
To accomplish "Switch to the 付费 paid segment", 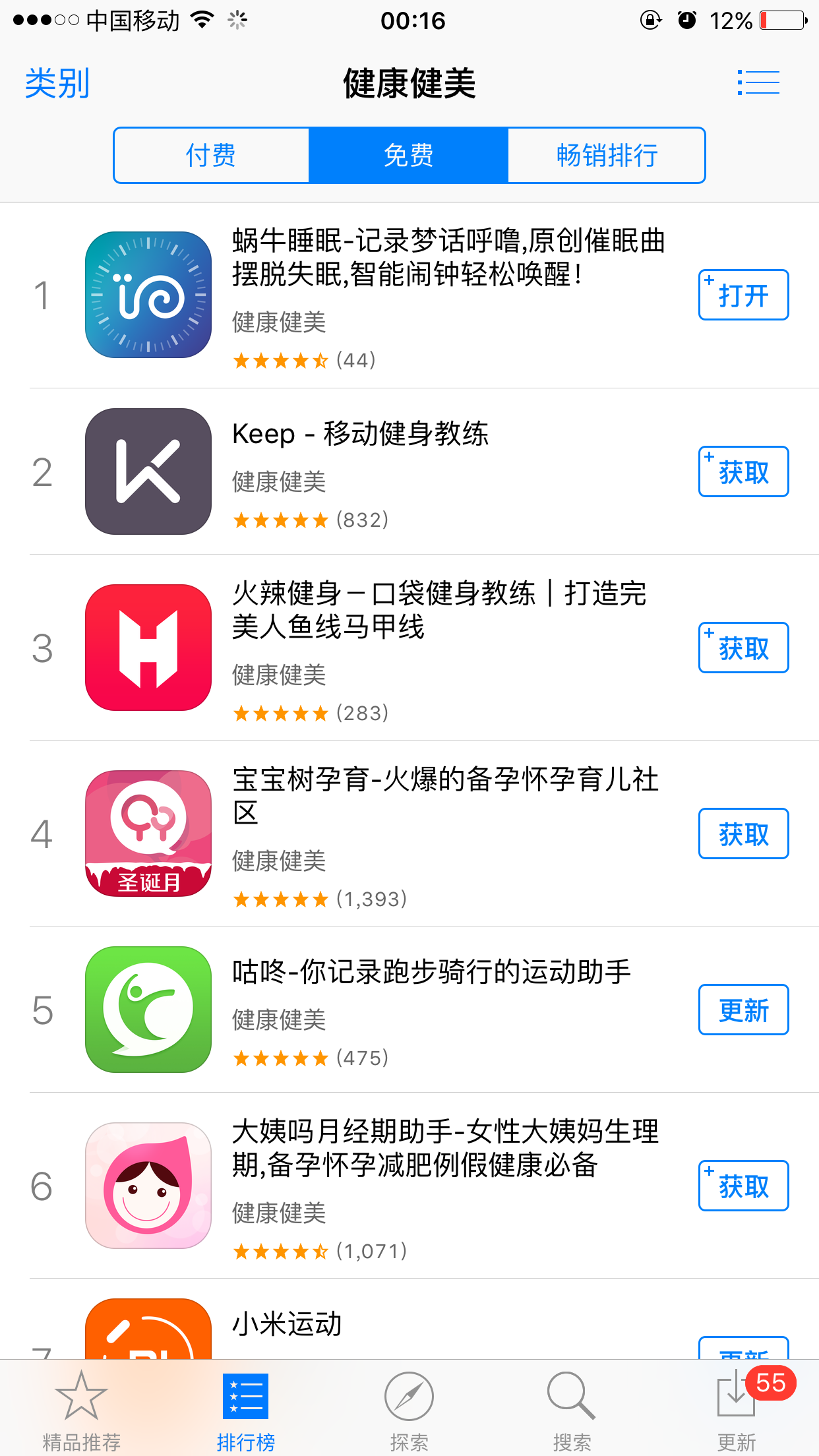I will click(x=211, y=156).
